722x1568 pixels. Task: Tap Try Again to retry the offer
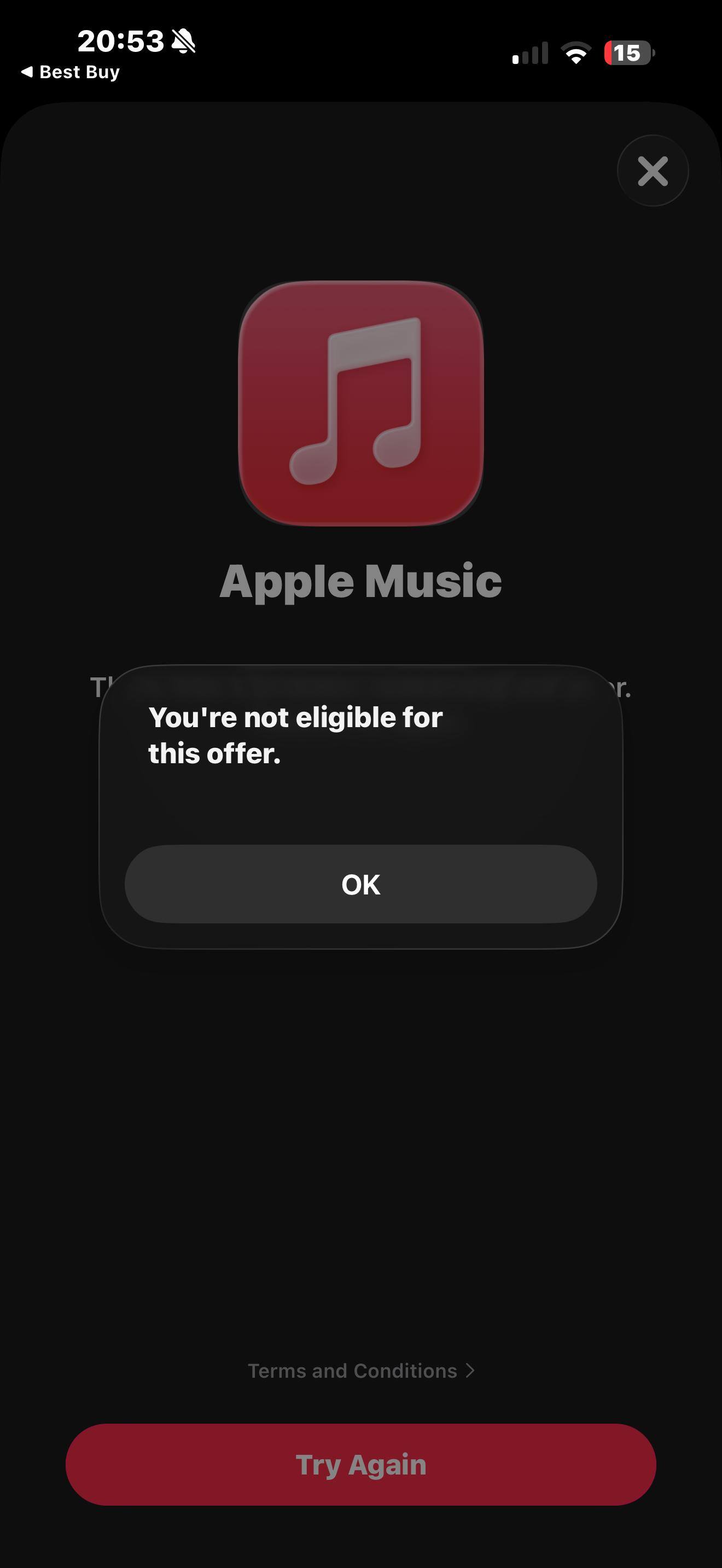(x=360, y=1465)
